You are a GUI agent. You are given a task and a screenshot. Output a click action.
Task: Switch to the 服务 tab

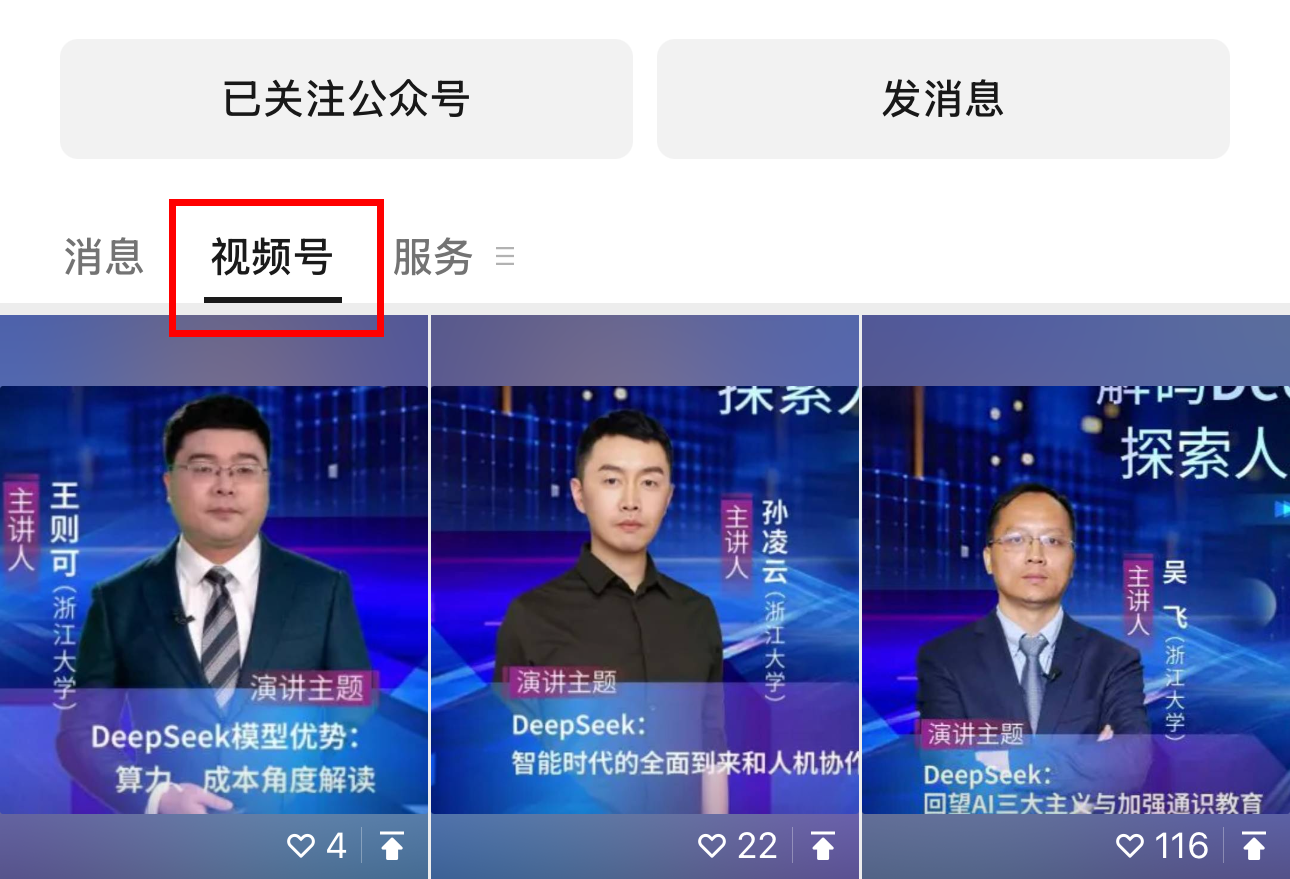(432, 258)
